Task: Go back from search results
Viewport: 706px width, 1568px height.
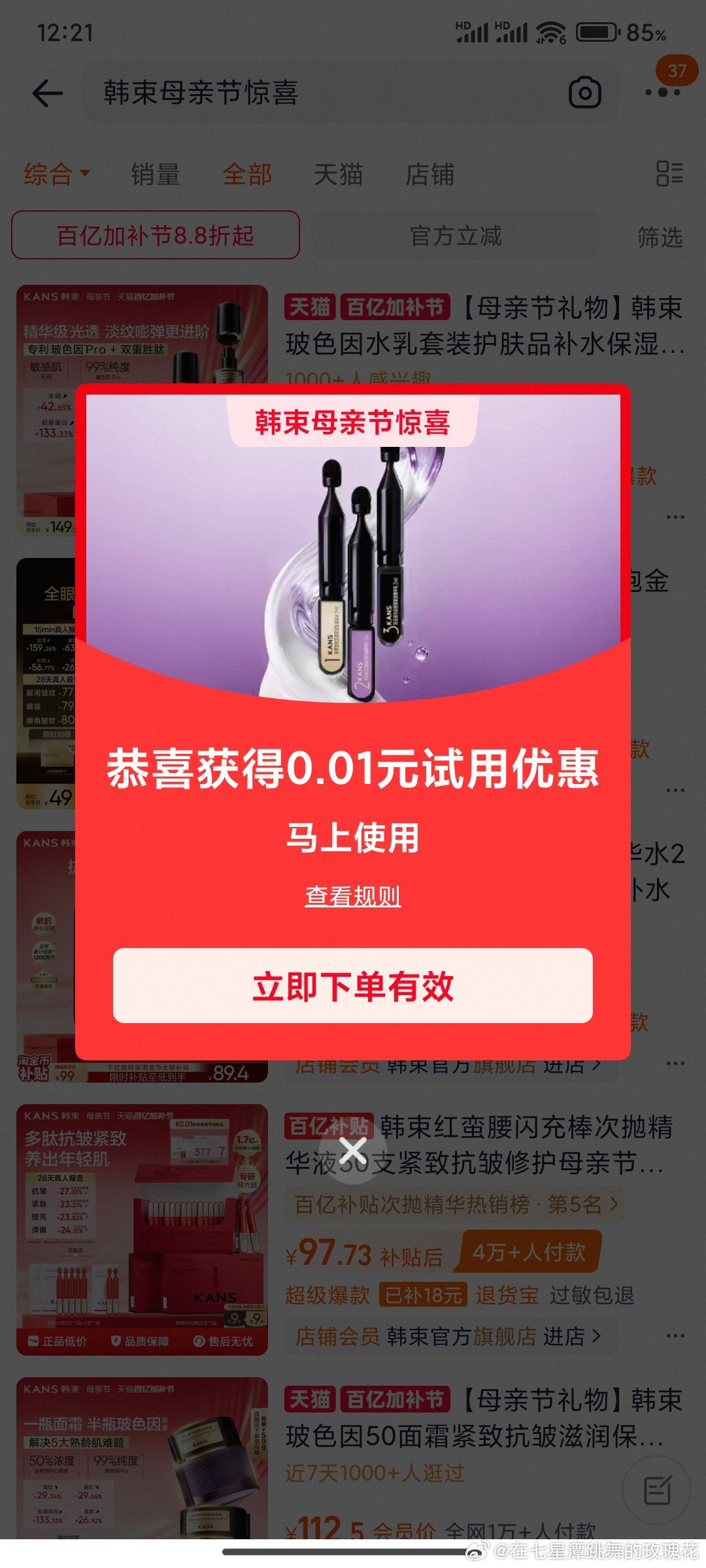Action: pyautogui.click(x=47, y=93)
